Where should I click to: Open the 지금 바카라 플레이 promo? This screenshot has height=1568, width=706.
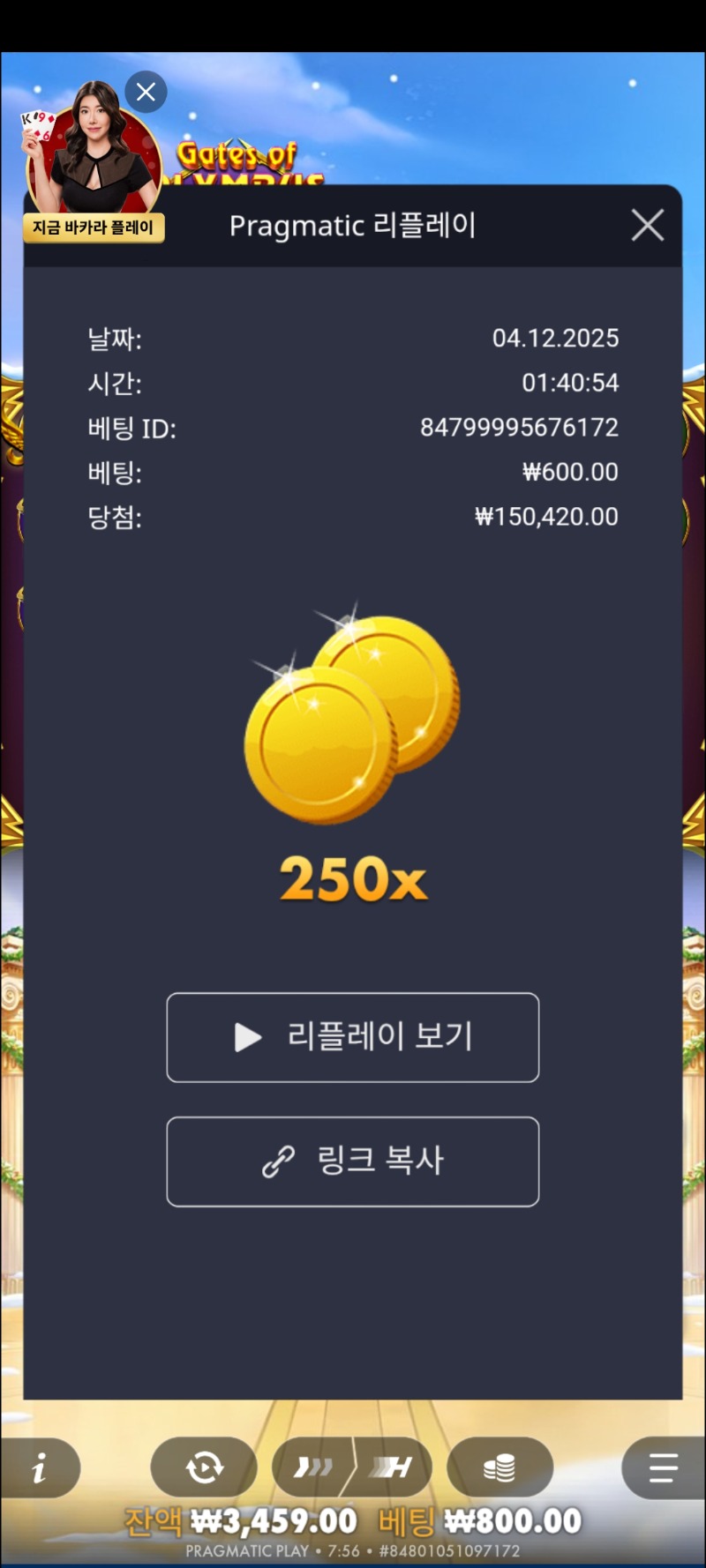(x=93, y=228)
